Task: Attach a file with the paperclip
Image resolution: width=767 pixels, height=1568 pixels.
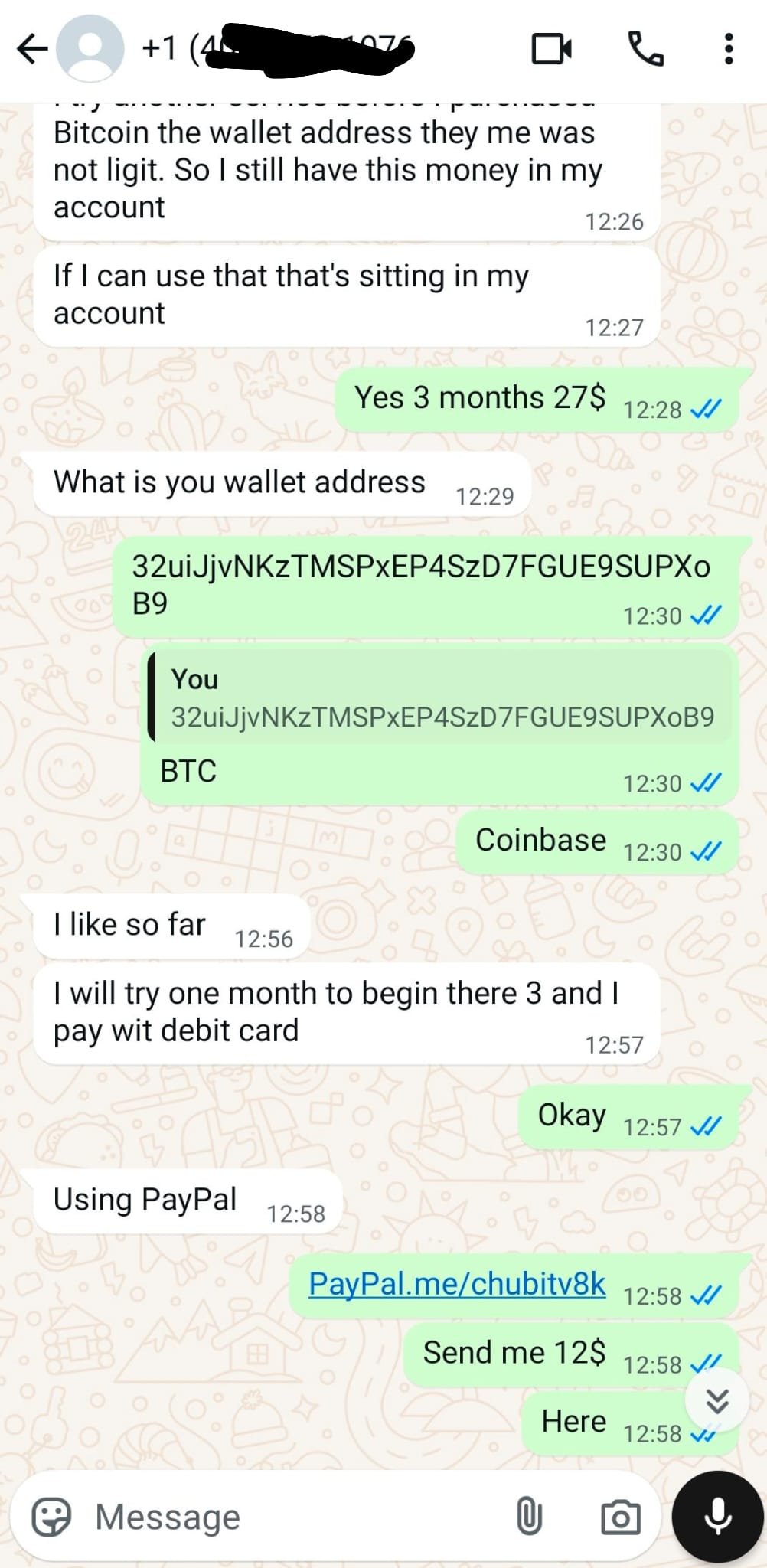Action: pyautogui.click(x=529, y=1517)
